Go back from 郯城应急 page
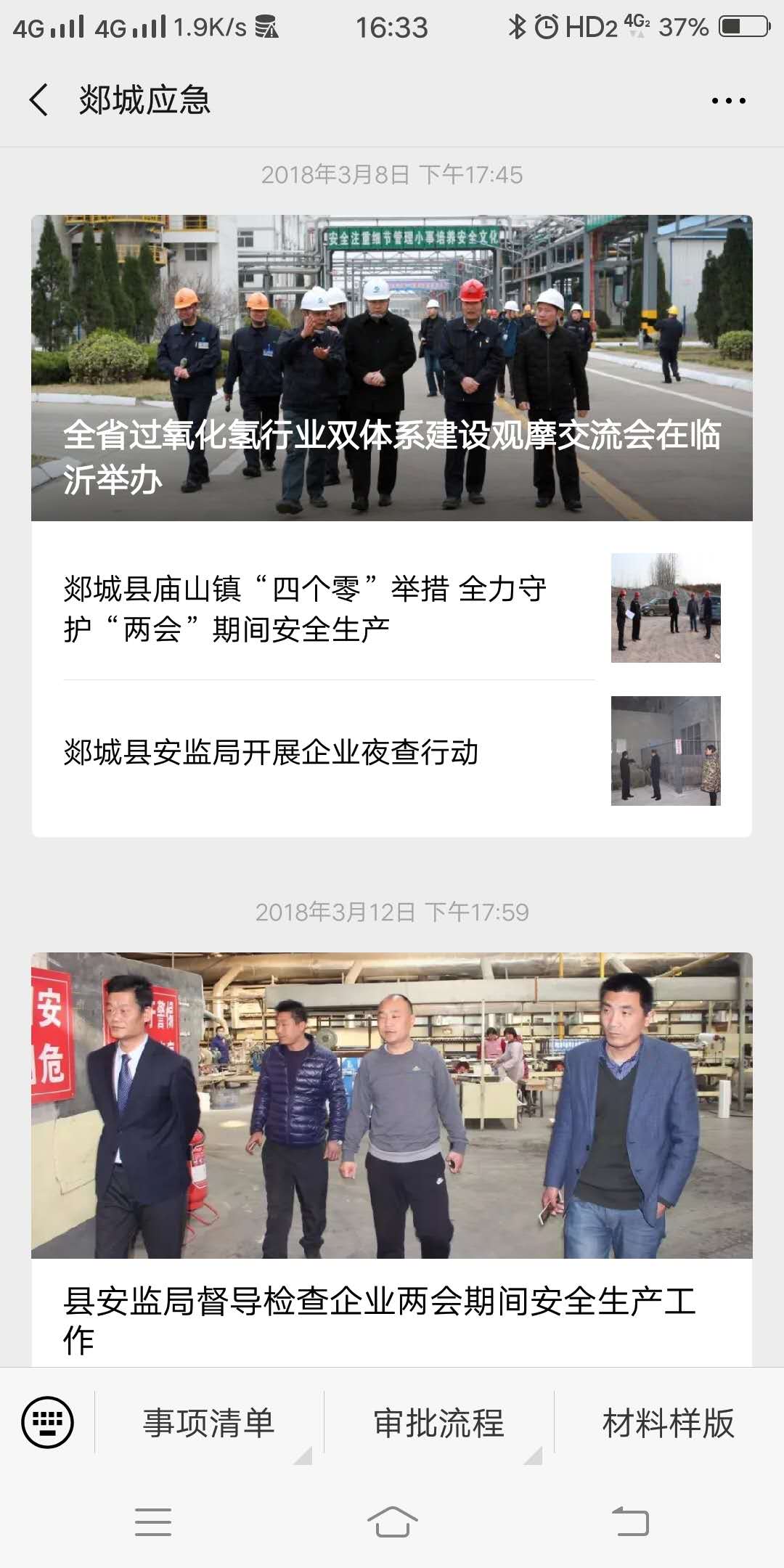 39,99
